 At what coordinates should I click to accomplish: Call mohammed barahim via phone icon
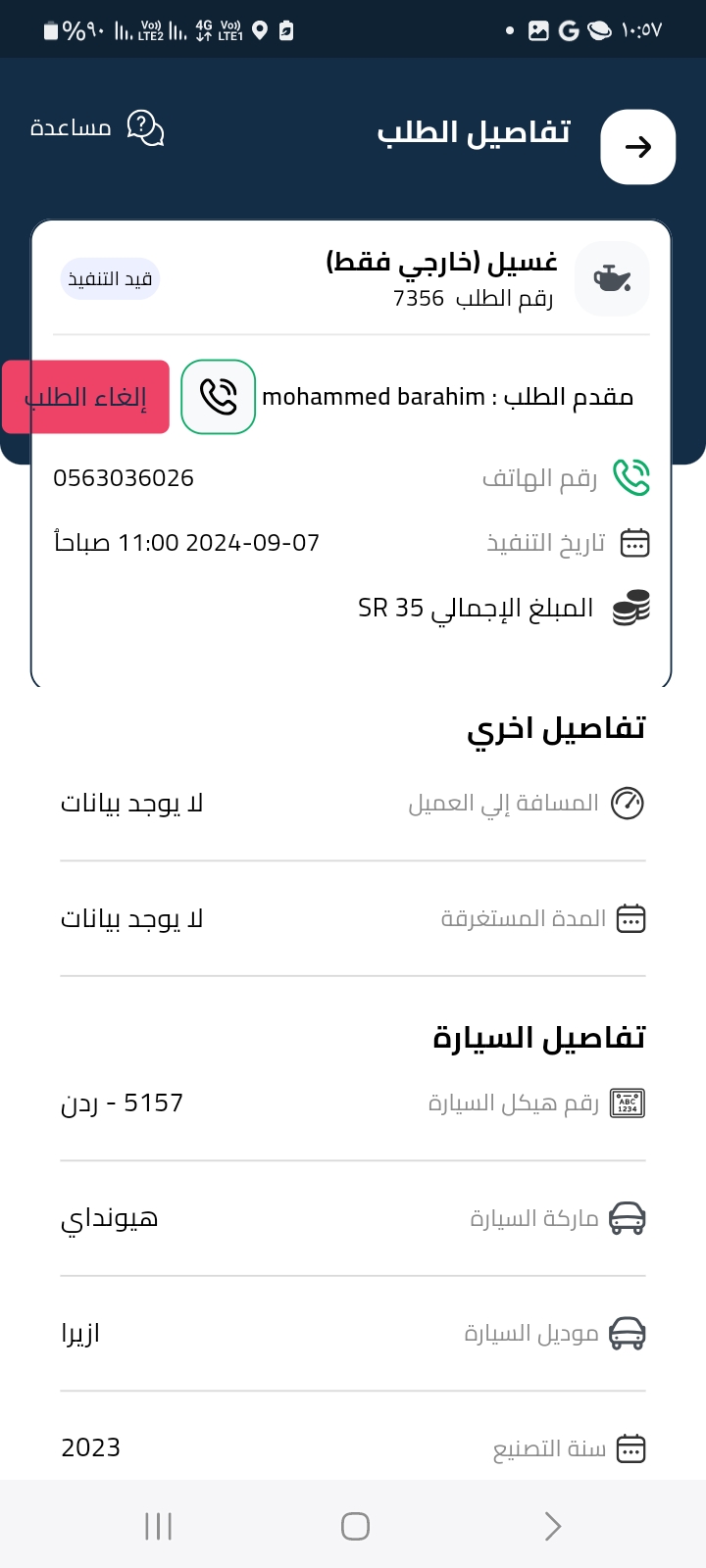point(219,397)
